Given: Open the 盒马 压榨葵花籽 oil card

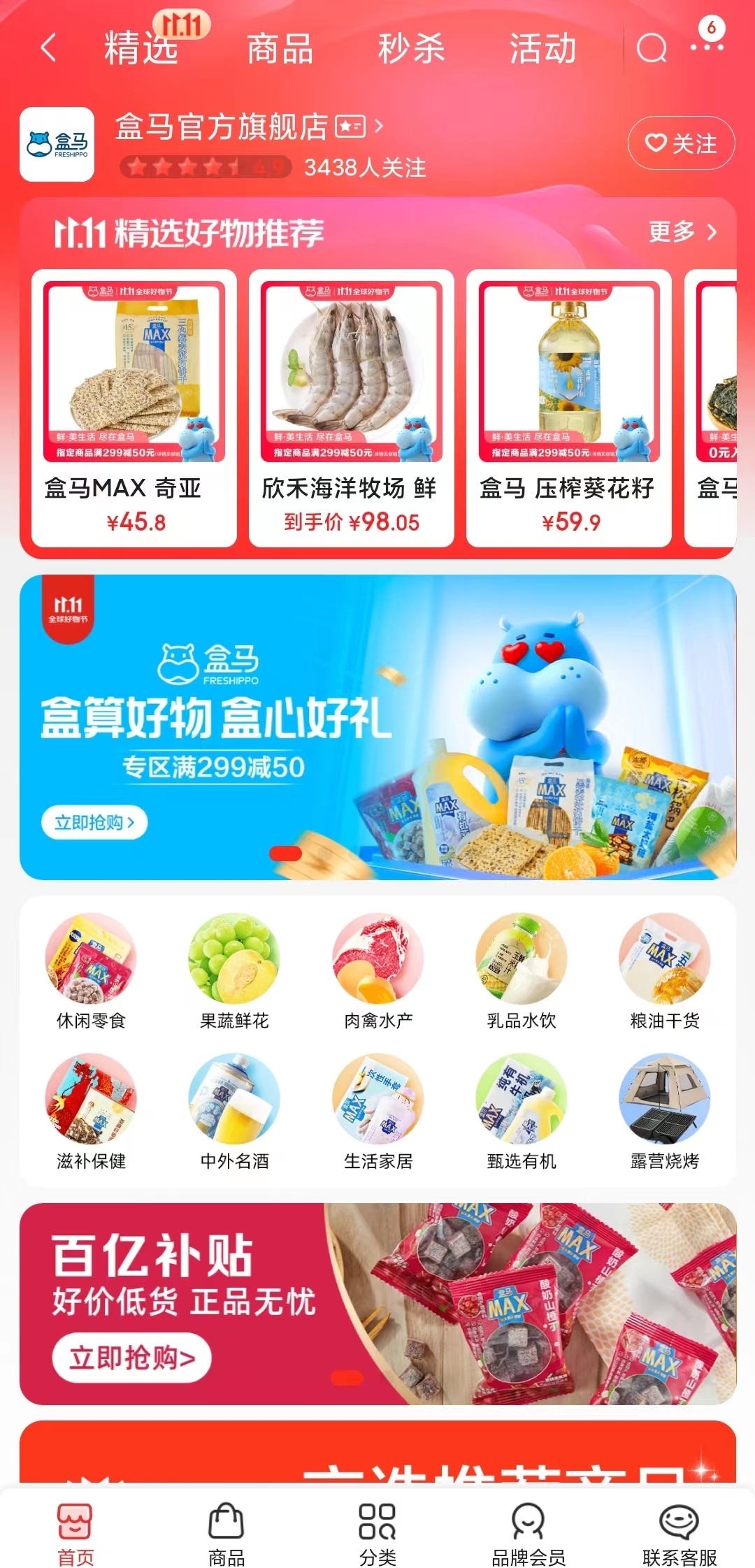Looking at the screenshot, I should click(569, 407).
